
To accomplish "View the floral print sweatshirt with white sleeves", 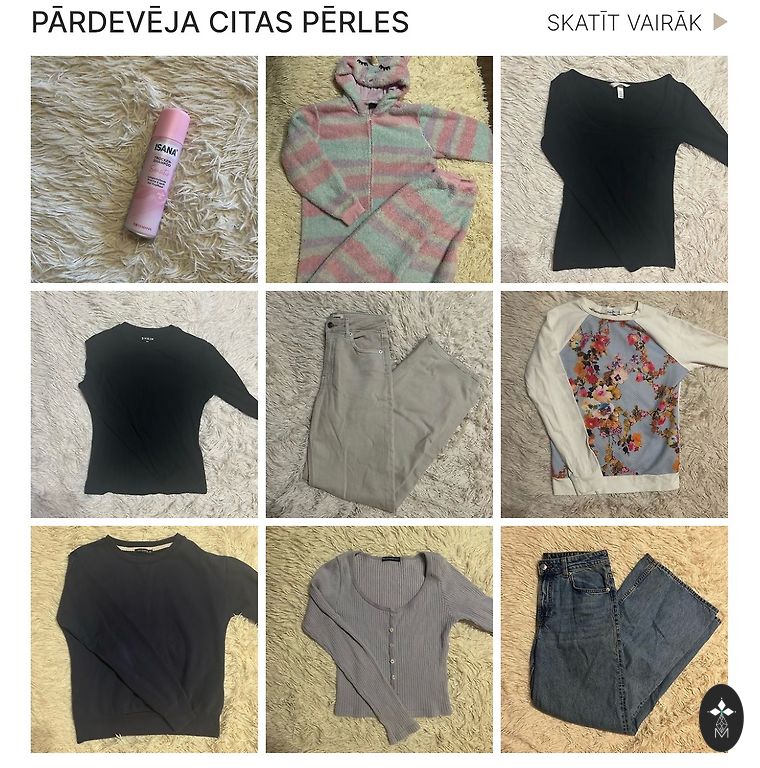I will pyautogui.click(x=614, y=404).
